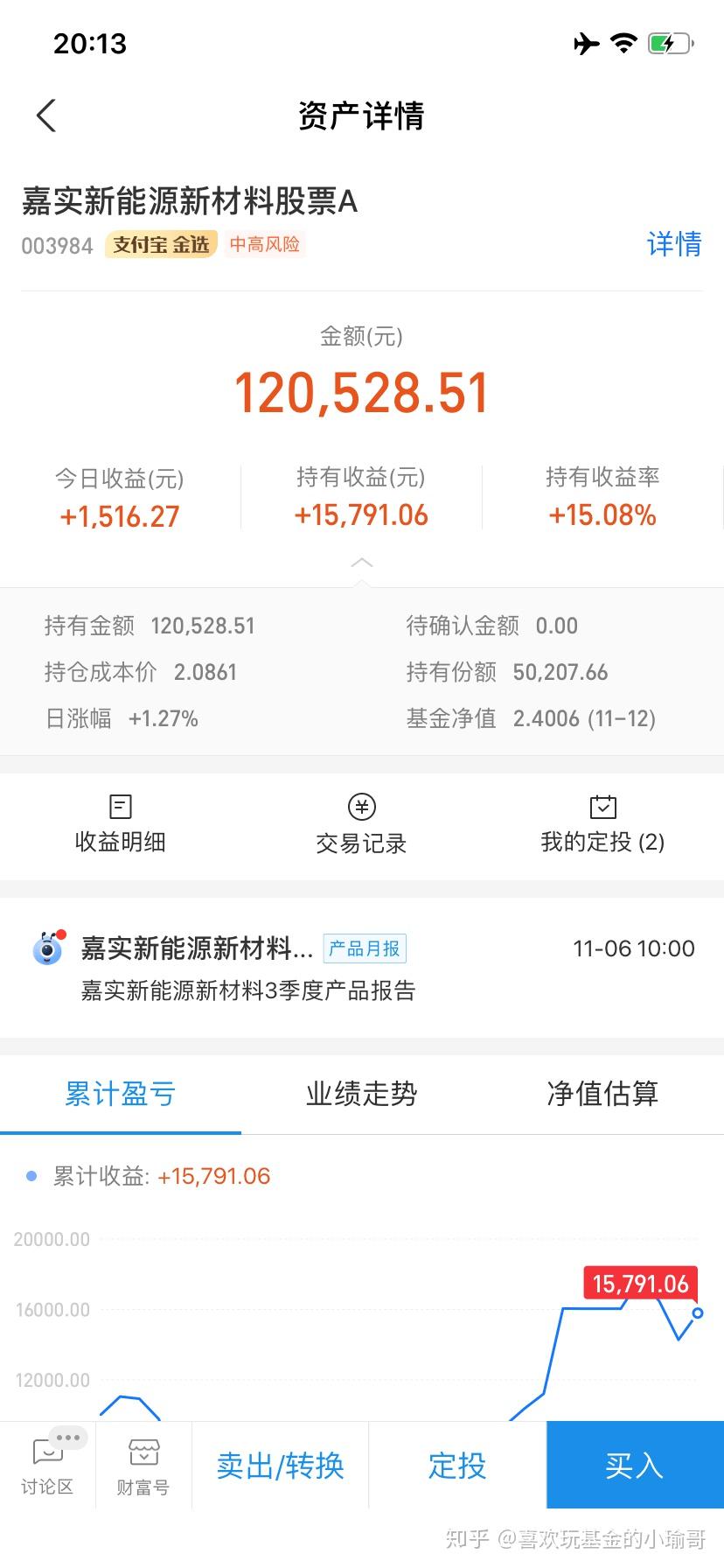Open the 3季度产品报告 monthly report

coord(362,968)
